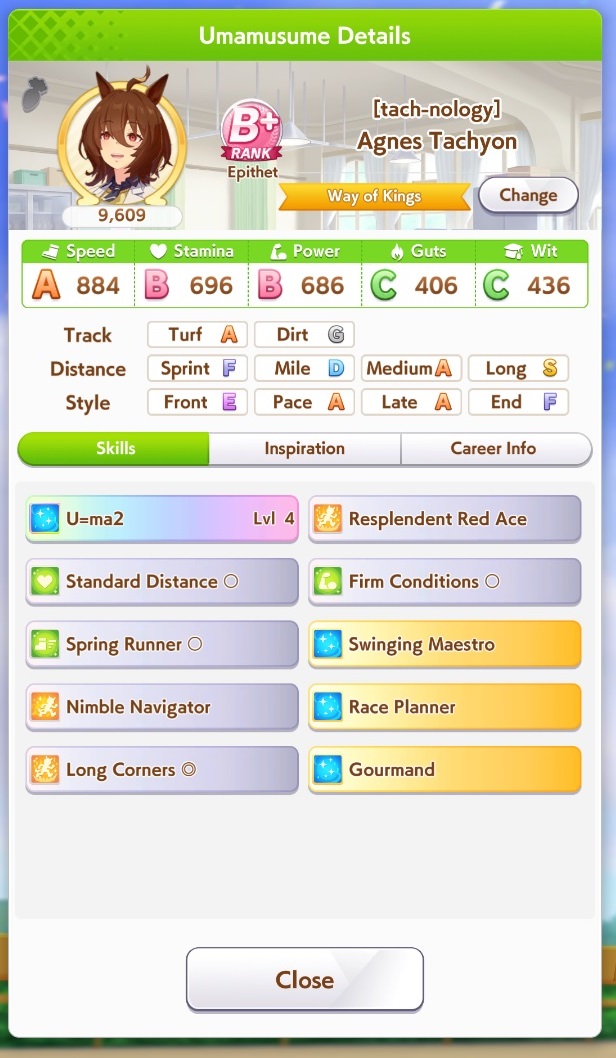
Task: Open Resplendent Red Ace skill
Action: (x=445, y=519)
